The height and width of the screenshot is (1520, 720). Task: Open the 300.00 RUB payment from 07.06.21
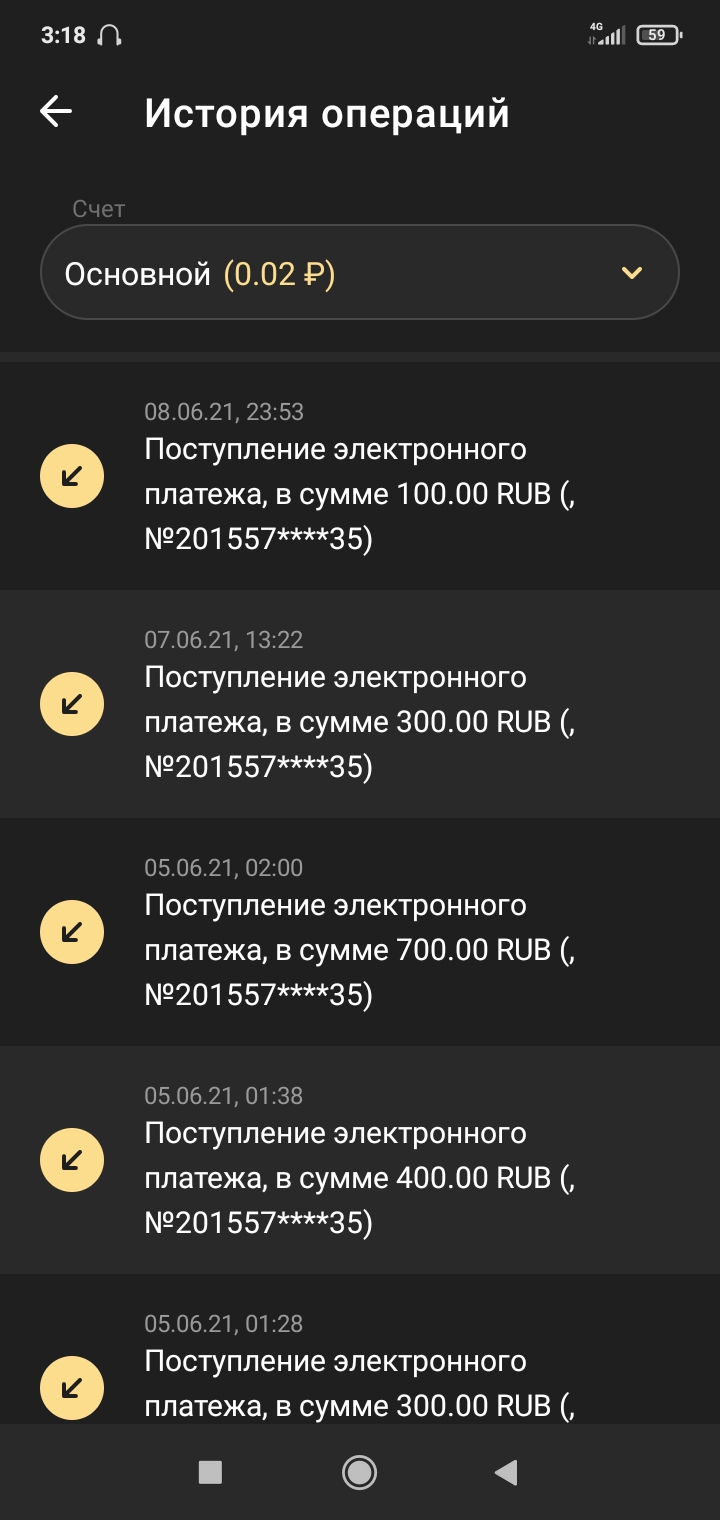(x=360, y=704)
